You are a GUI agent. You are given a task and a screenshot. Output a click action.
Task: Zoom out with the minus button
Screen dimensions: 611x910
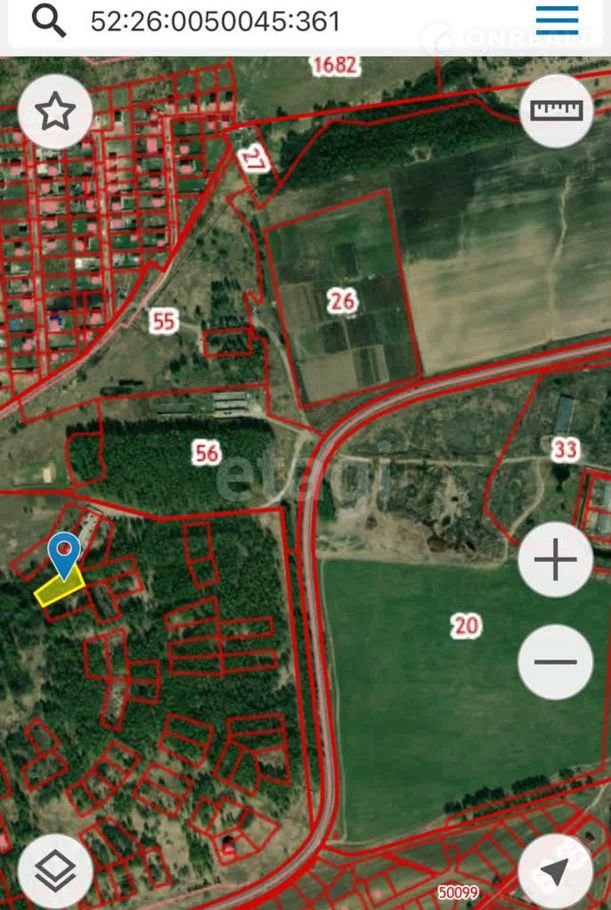[556, 661]
